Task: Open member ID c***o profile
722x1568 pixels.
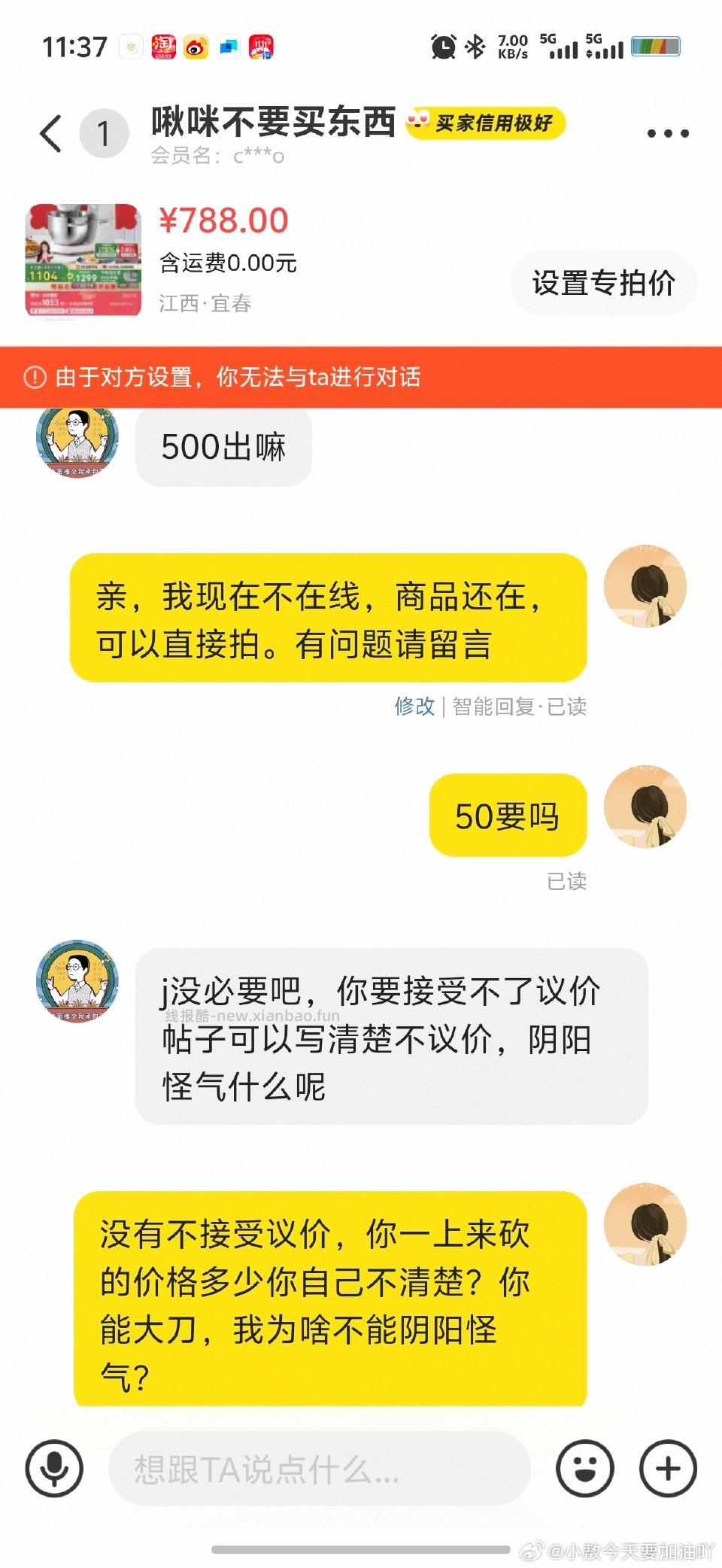Action: click(218, 157)
